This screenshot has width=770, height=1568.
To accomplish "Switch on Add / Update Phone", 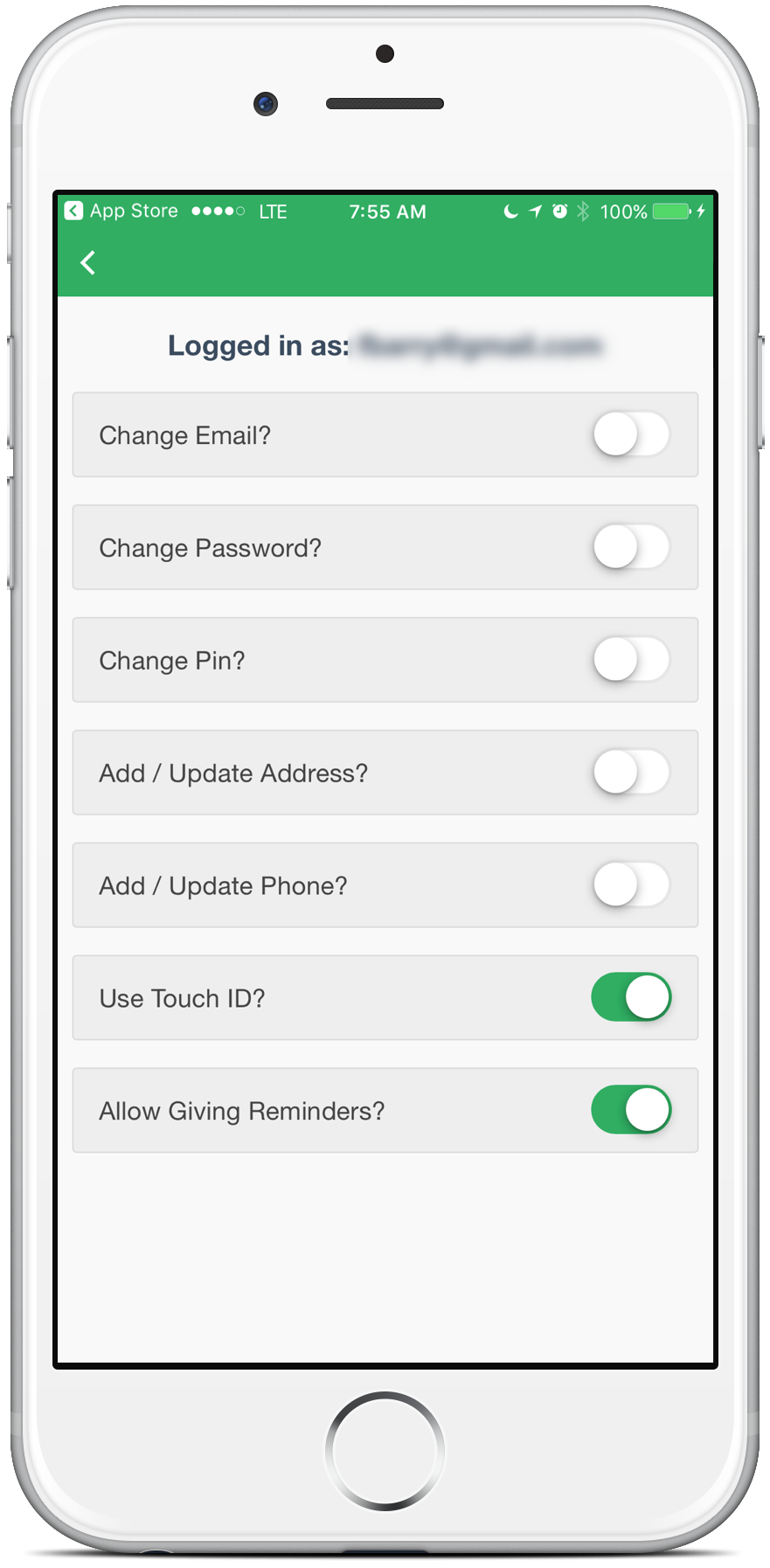I will [x=631, y=885].
